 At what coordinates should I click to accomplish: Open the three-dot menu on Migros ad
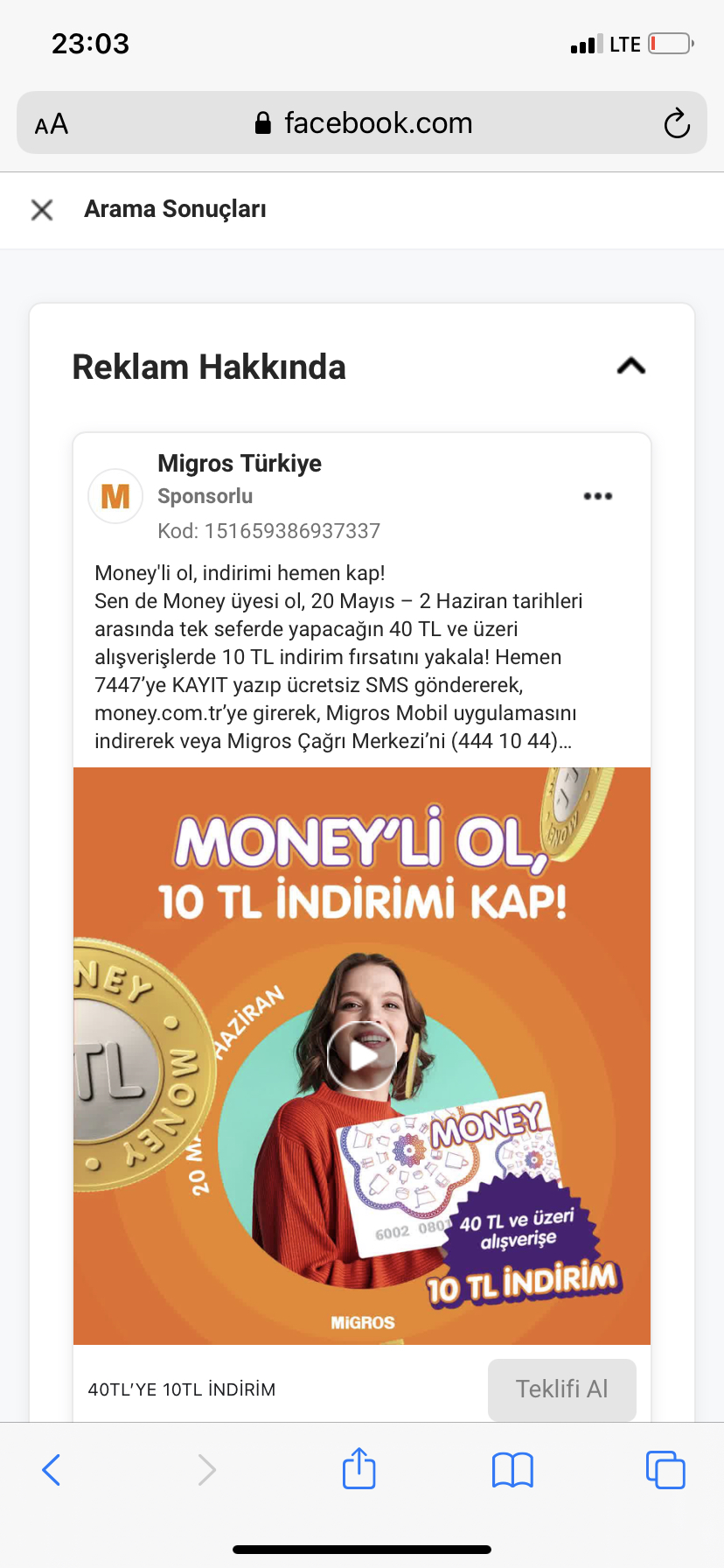click(x=598, y=496)
